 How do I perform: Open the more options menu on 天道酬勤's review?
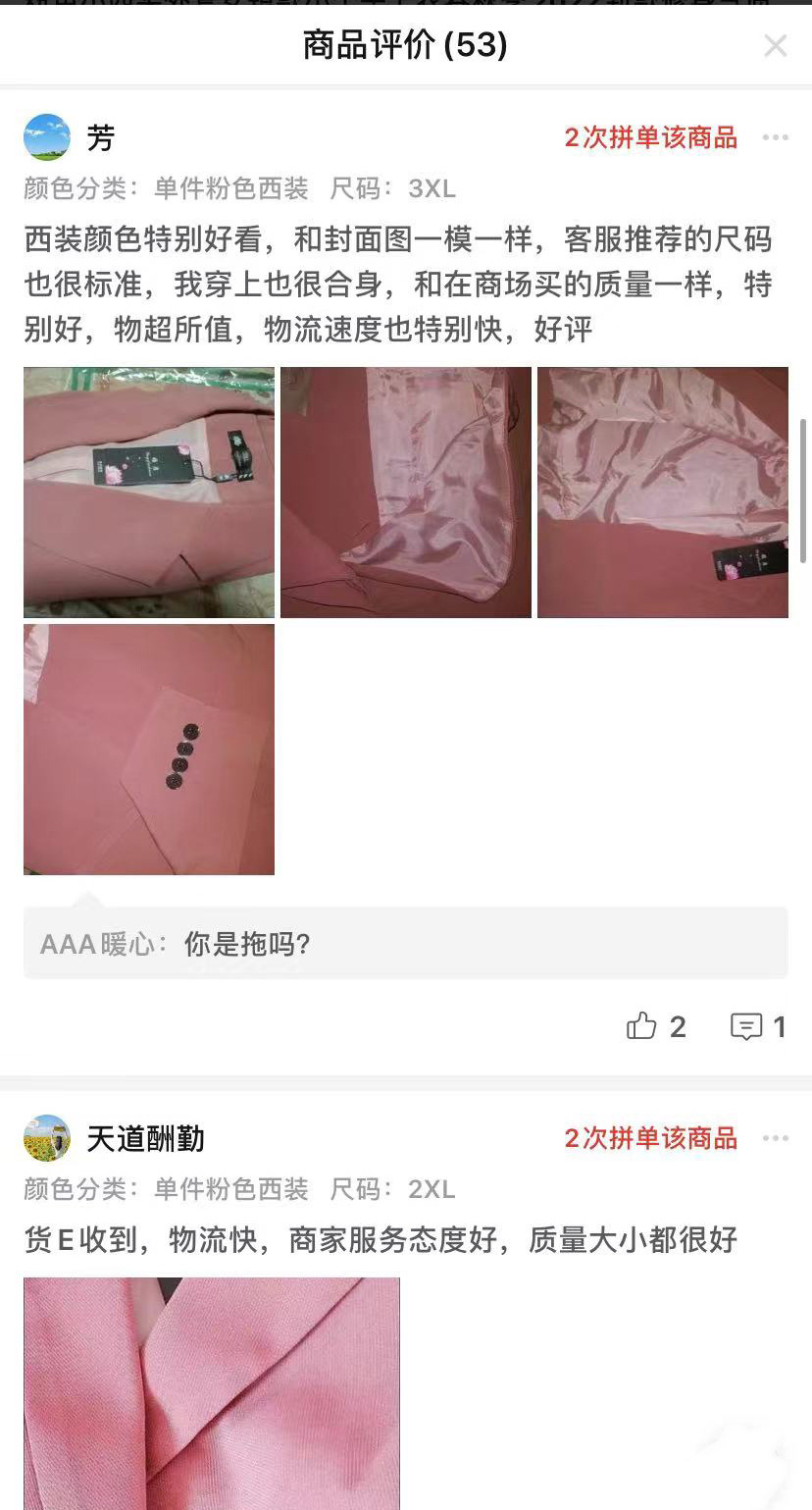tap(775, 1138)
